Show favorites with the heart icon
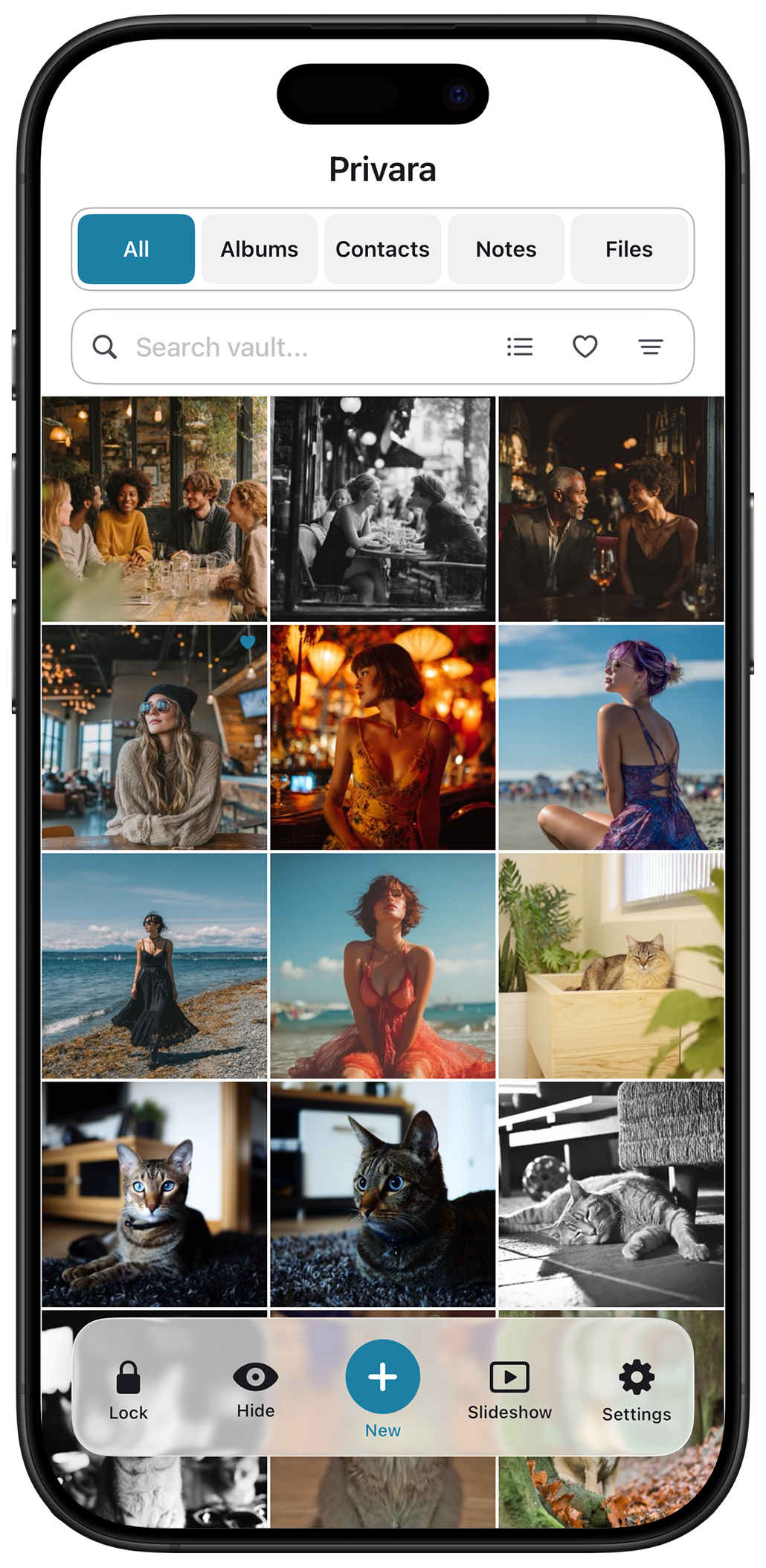The height and width of the screenshot is (1568, 766). click(585, 347)
